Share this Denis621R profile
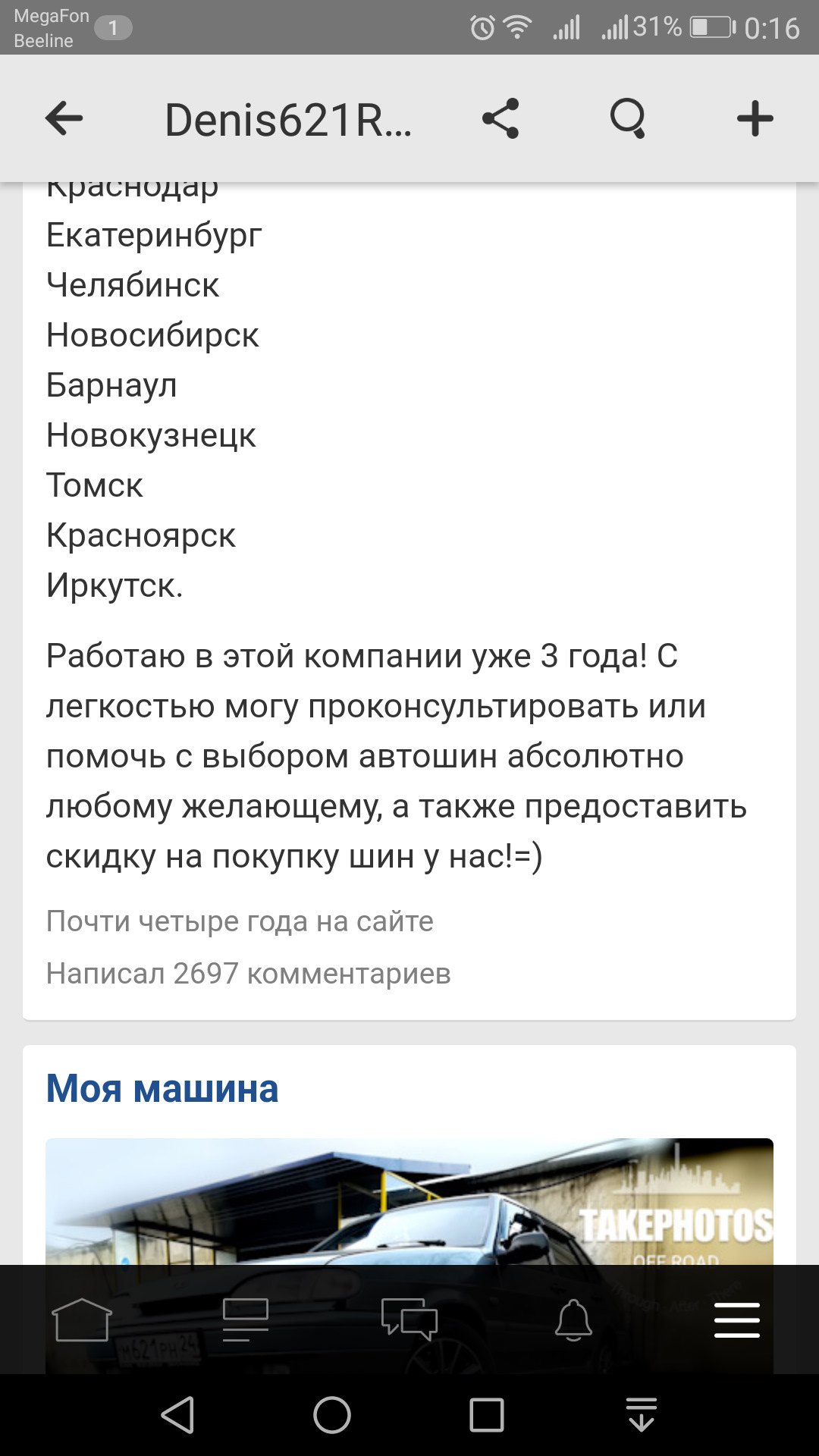 tap(500, 118)
